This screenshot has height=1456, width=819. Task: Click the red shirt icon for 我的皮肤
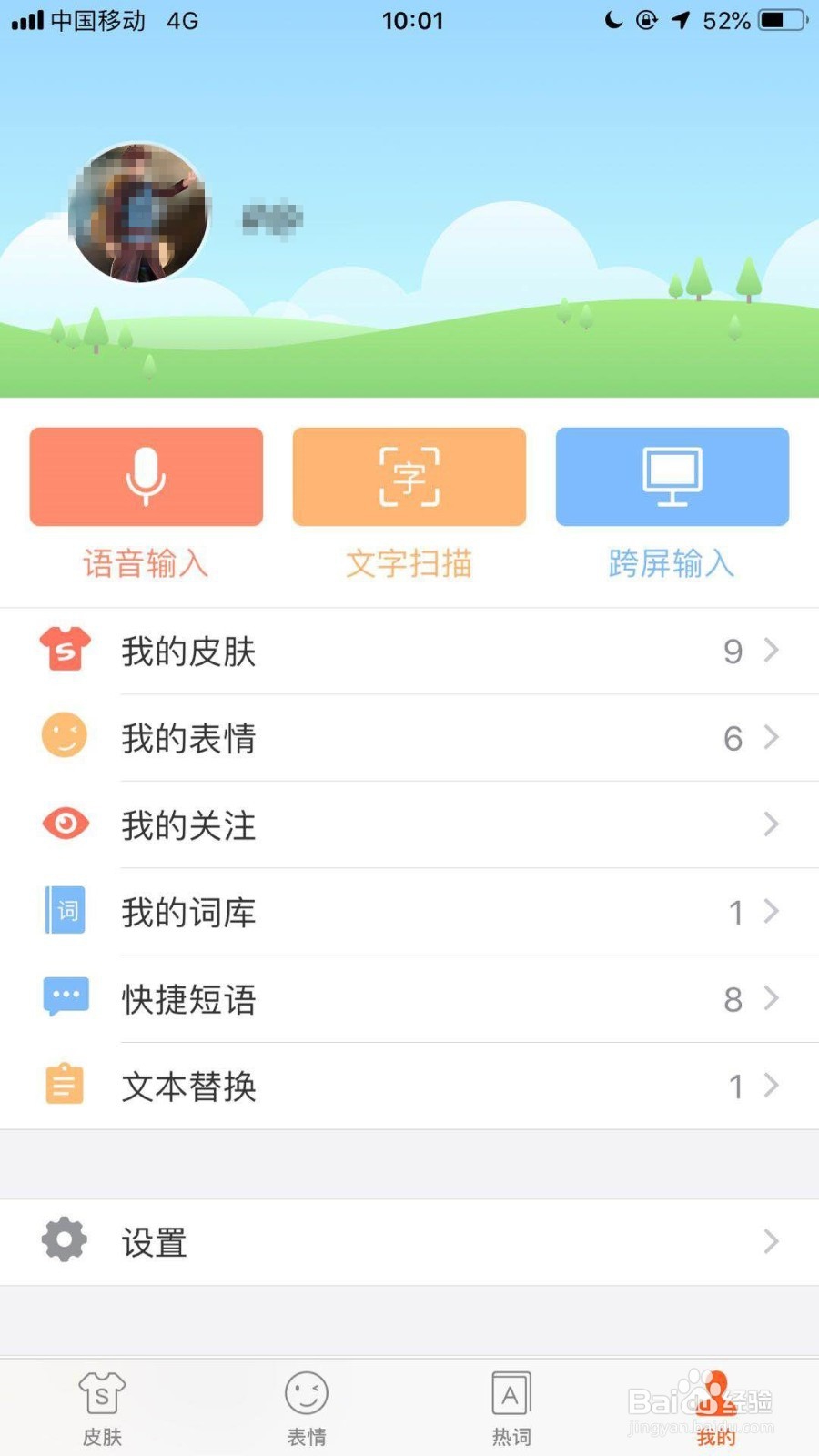click(x=65, y=649)
